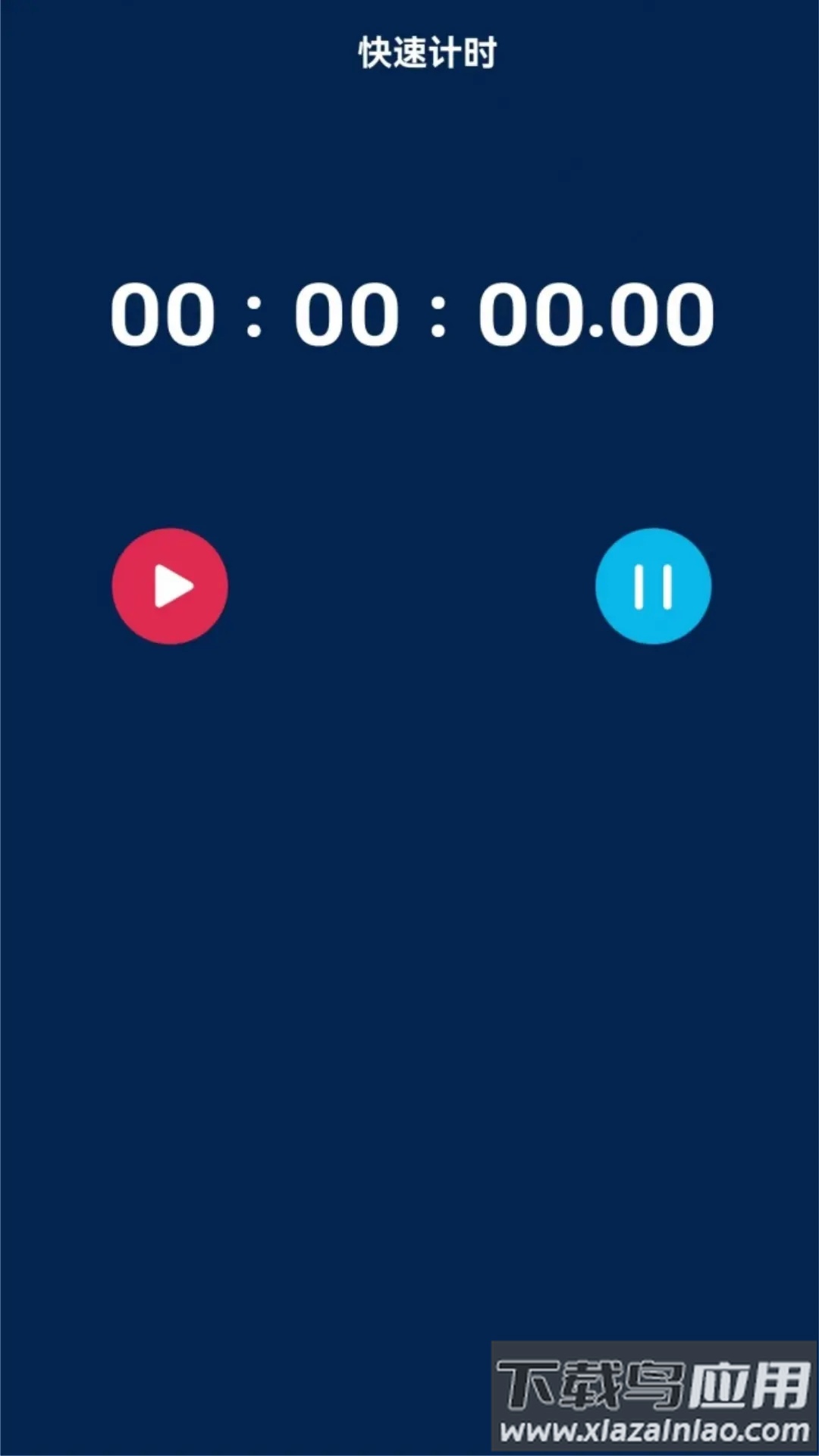Pause the timer with the blue button
This screenshot has width=819, height=1456.
point(653,586)
